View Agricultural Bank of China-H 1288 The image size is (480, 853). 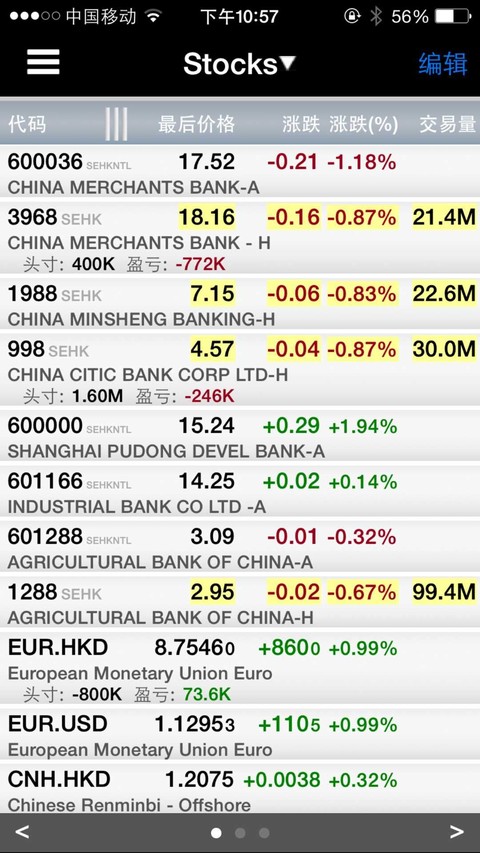pyautogui.click(x=240, y=602)
